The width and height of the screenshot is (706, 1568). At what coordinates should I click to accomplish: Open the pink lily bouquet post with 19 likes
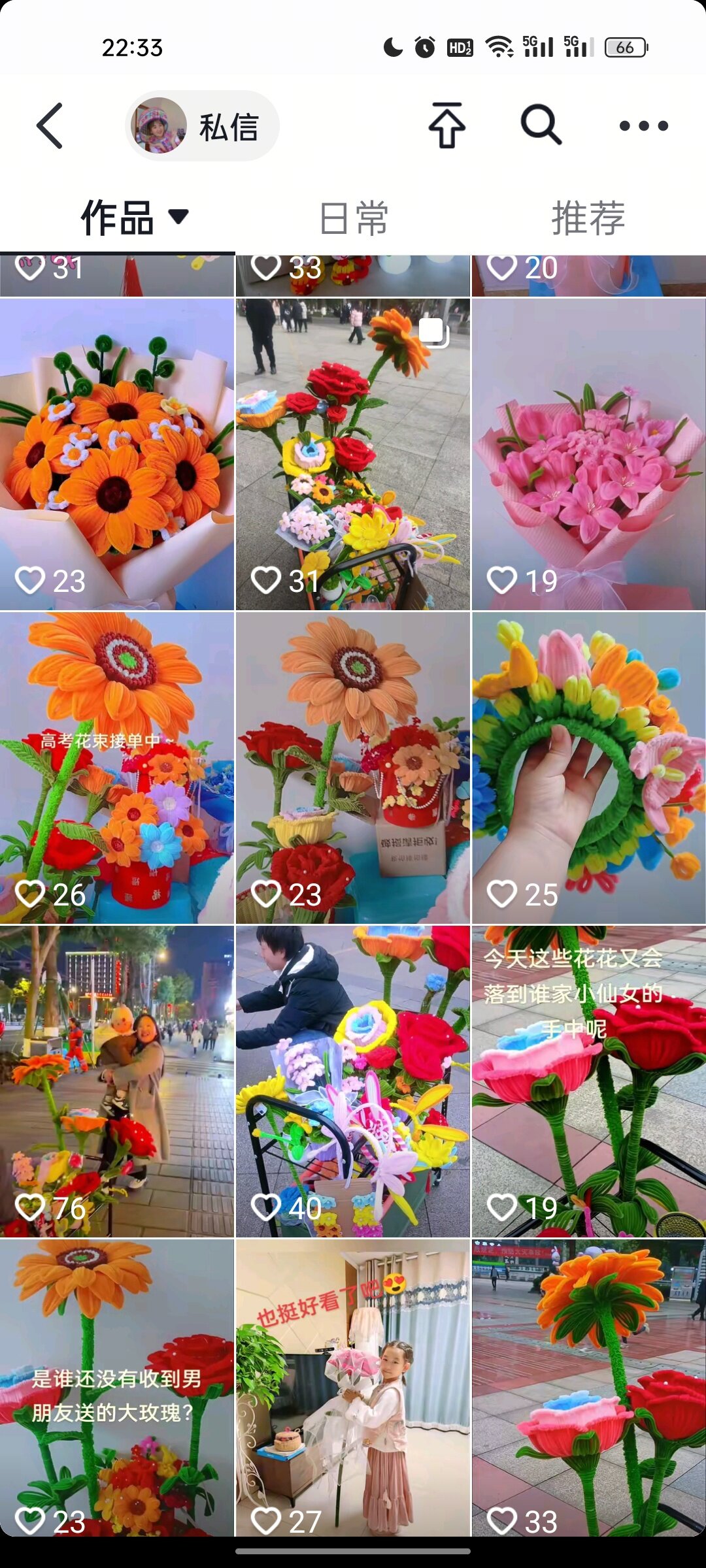588,454
